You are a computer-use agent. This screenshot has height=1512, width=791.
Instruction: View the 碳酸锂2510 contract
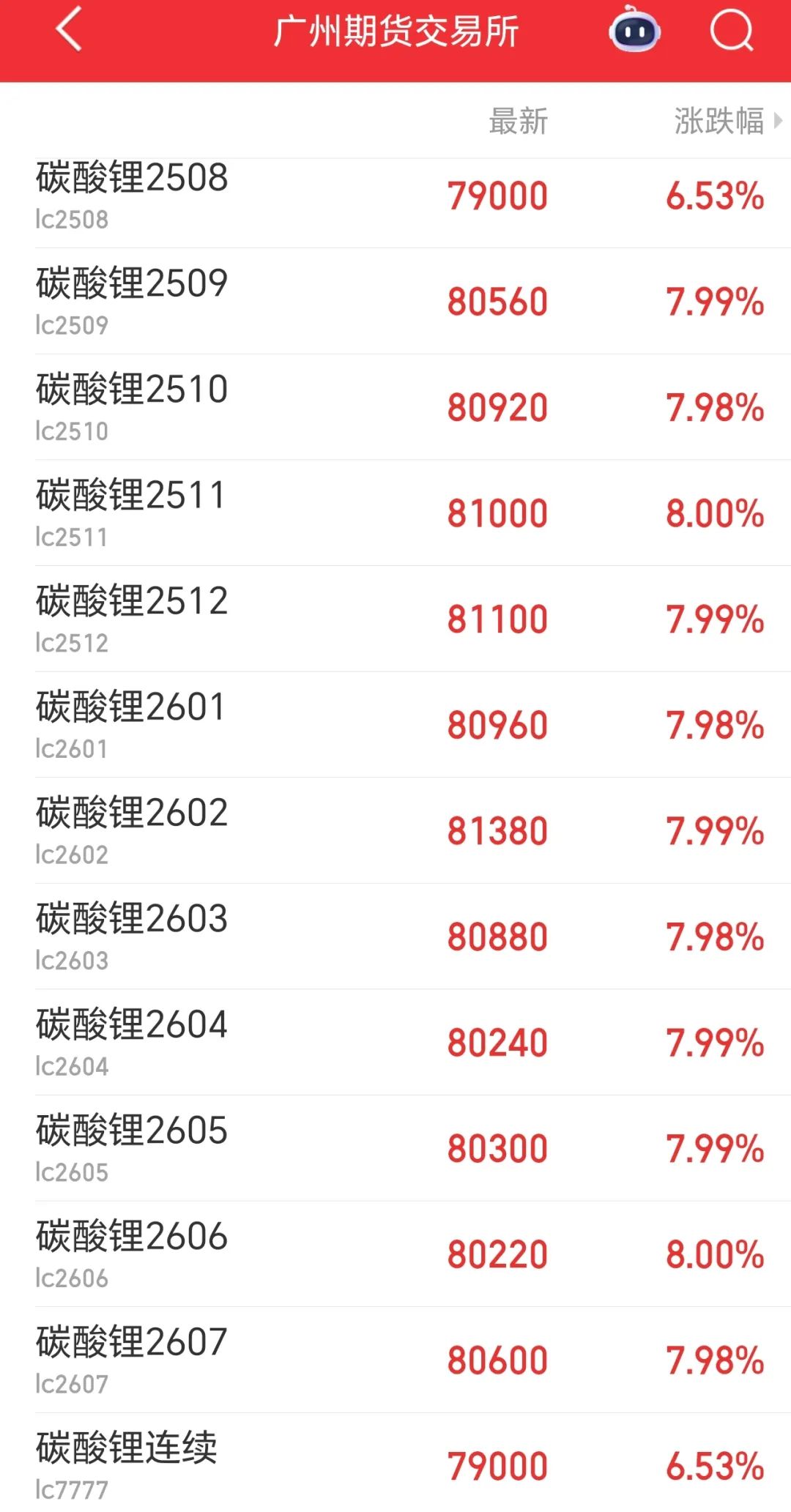tap(395, 408)
